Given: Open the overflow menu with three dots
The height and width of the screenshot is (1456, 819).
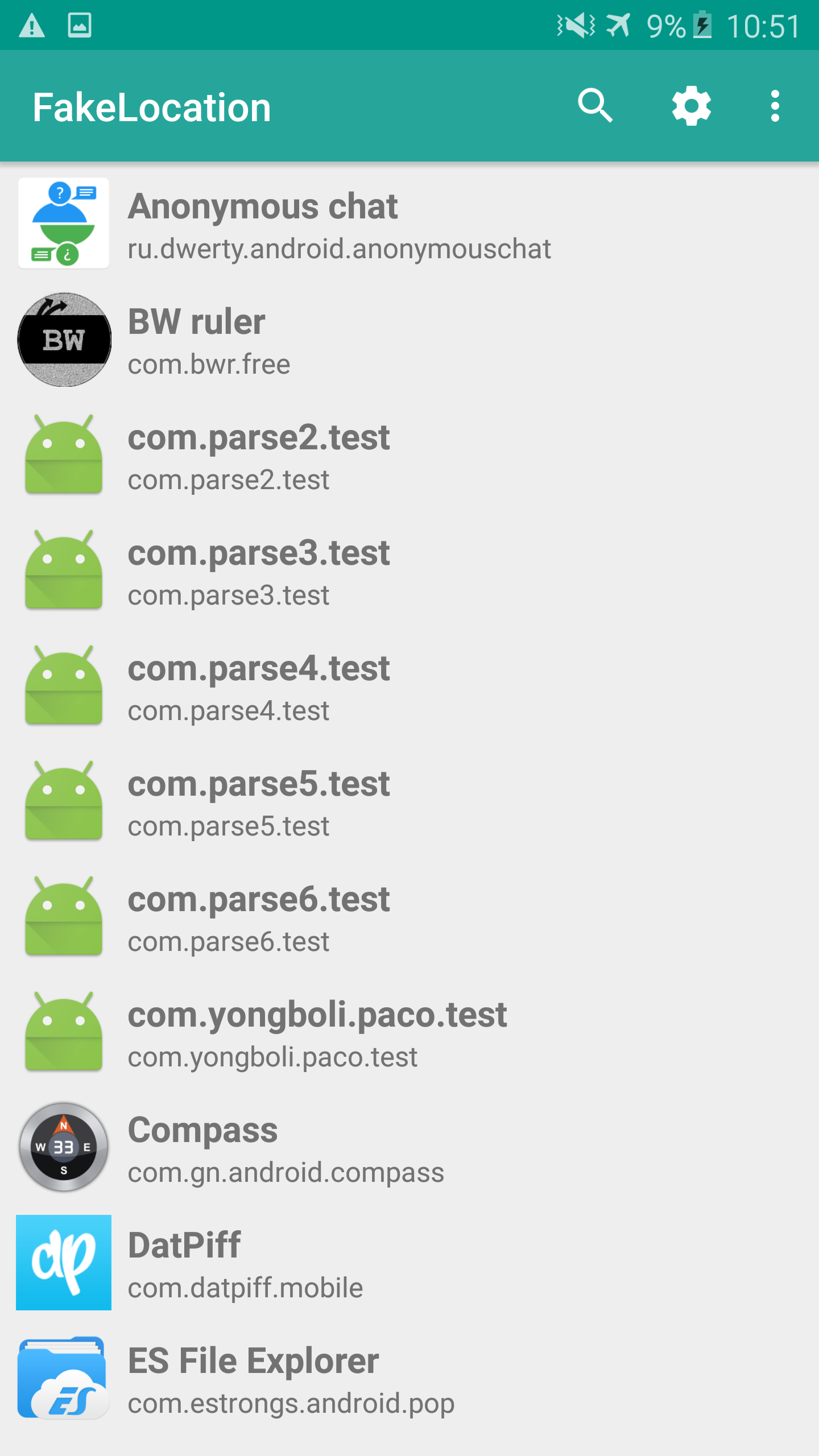Looking at the screenshot, I should (775, 105).
